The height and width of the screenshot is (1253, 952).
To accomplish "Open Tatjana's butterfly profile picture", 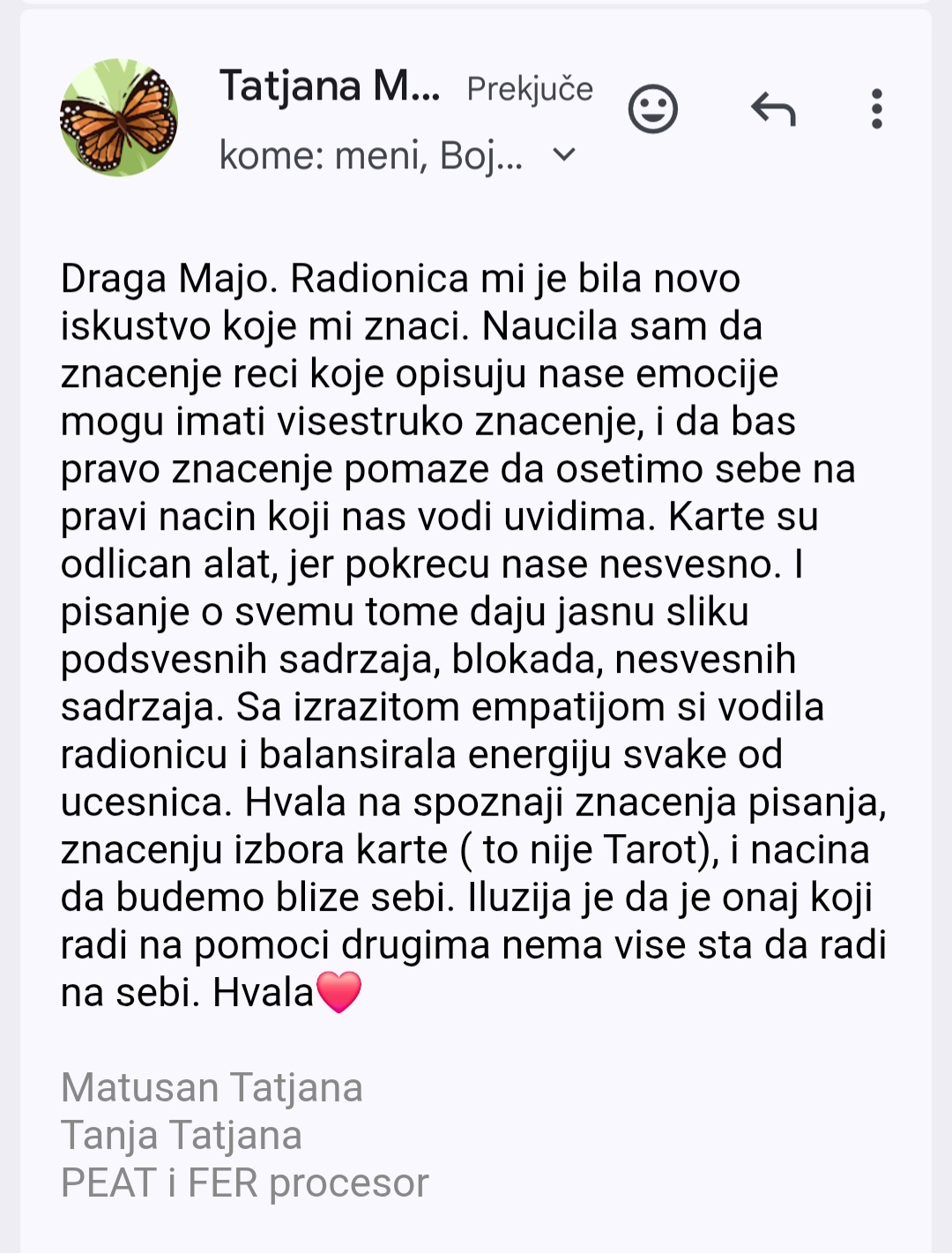I will point(119,117).
